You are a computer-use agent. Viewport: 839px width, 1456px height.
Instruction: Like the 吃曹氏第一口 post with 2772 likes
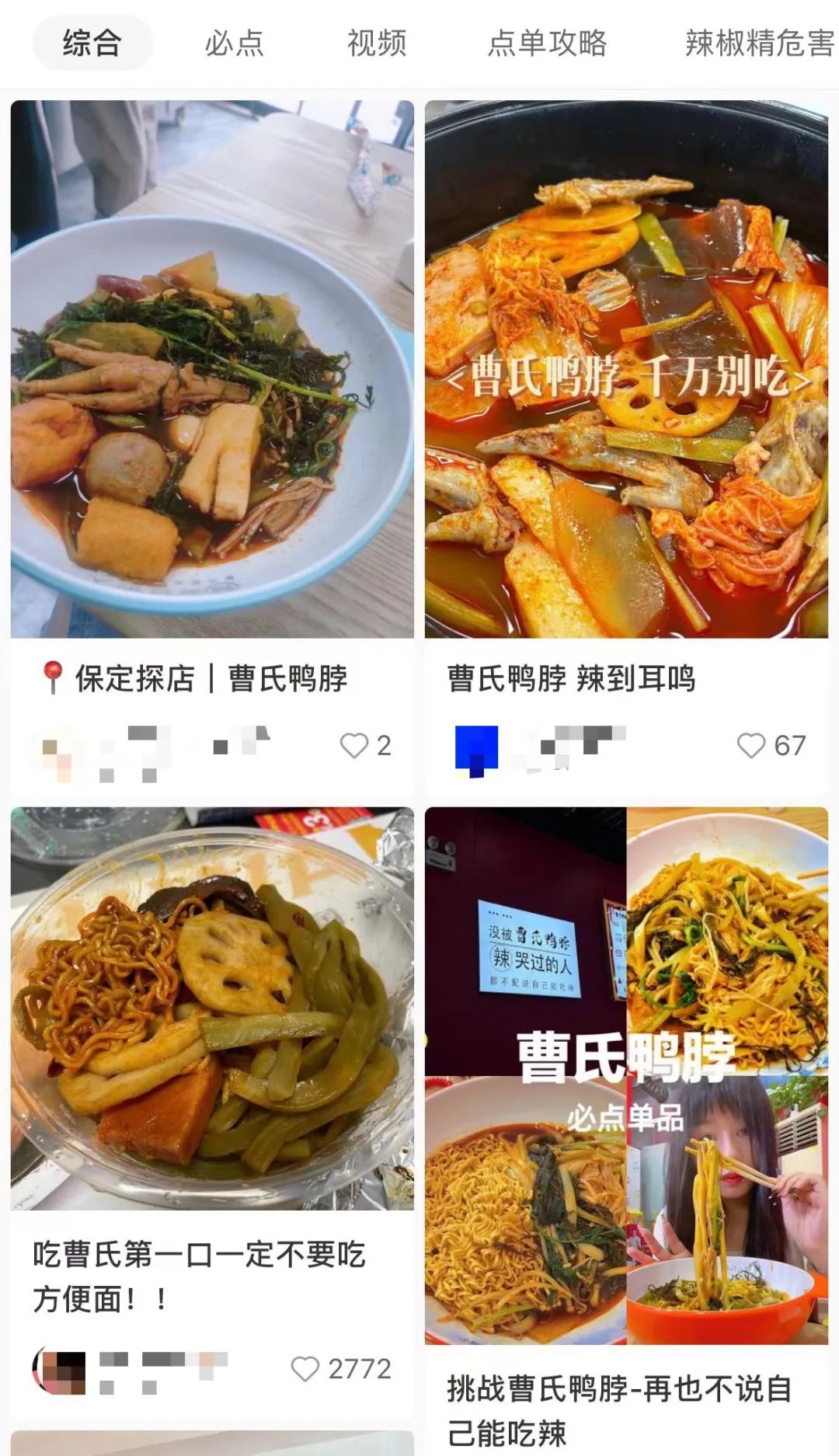click(305, 1369)
